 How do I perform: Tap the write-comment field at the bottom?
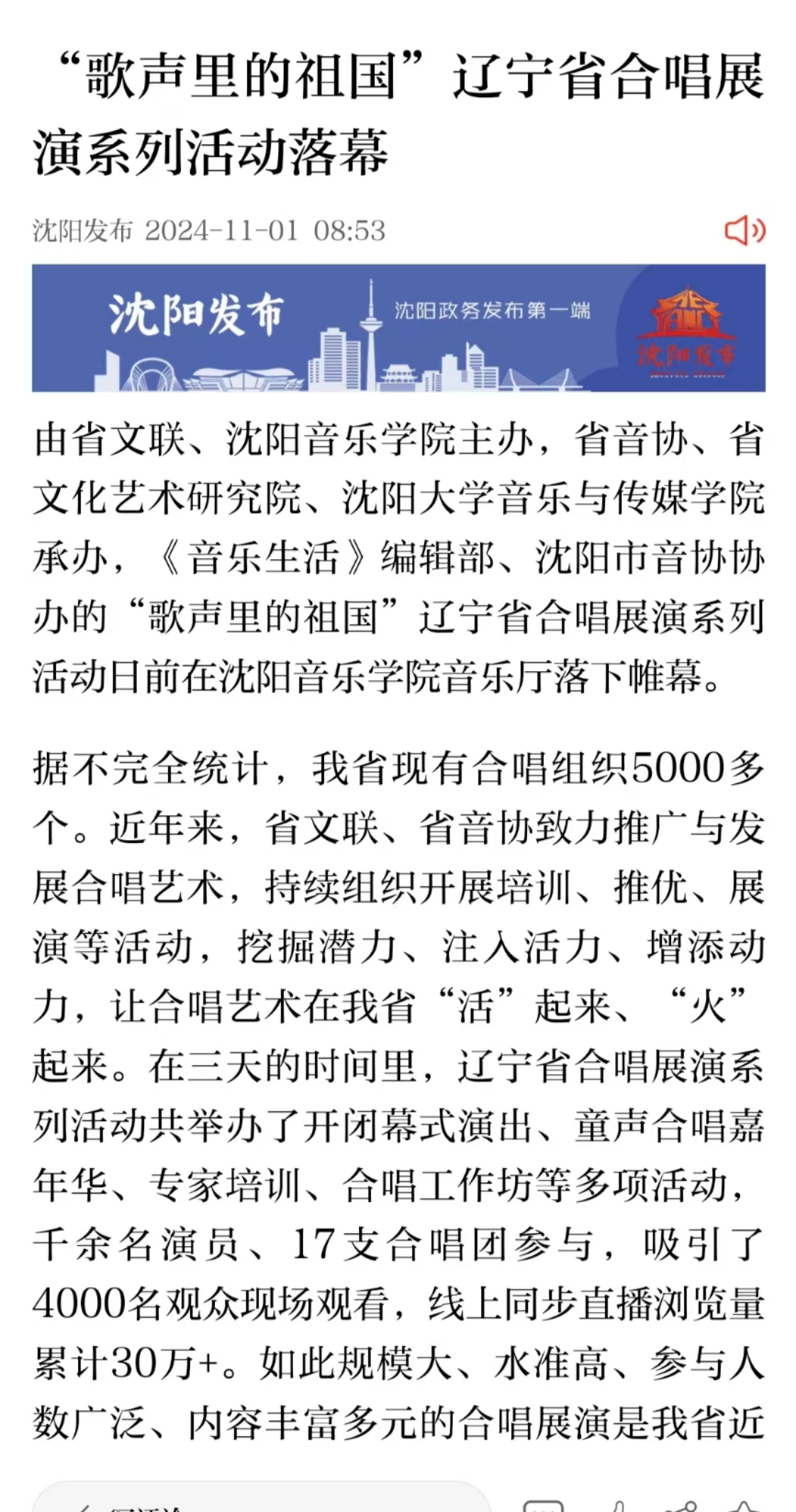(x=262, y=1497)
